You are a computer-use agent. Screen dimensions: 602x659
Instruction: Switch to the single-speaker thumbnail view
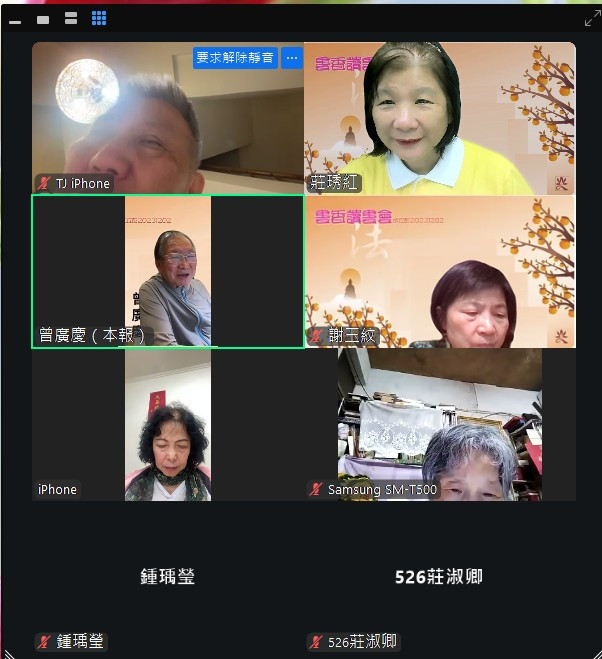pos(43,19)
